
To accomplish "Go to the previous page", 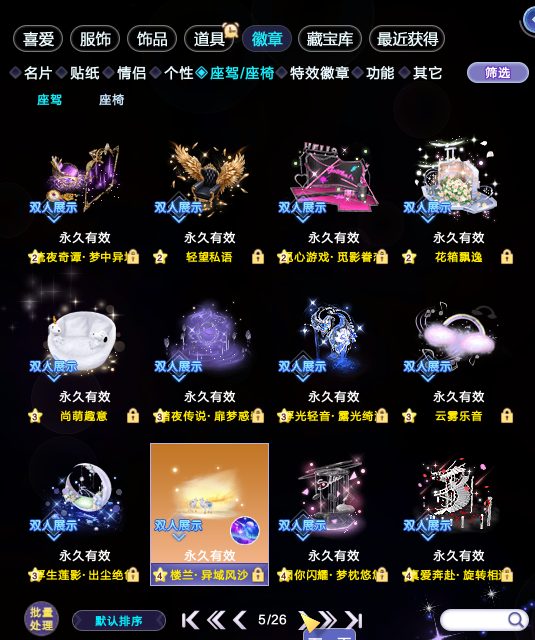I will coord(240,620).
